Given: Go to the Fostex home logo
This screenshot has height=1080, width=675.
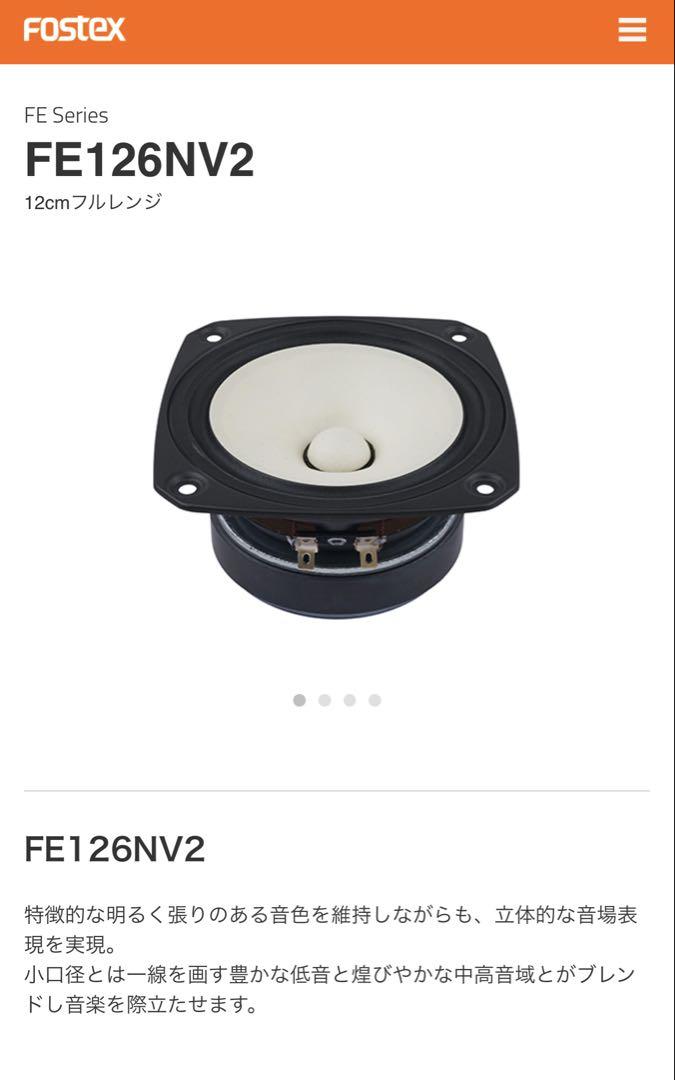Looking at the screenshot, I should [74, 30].
